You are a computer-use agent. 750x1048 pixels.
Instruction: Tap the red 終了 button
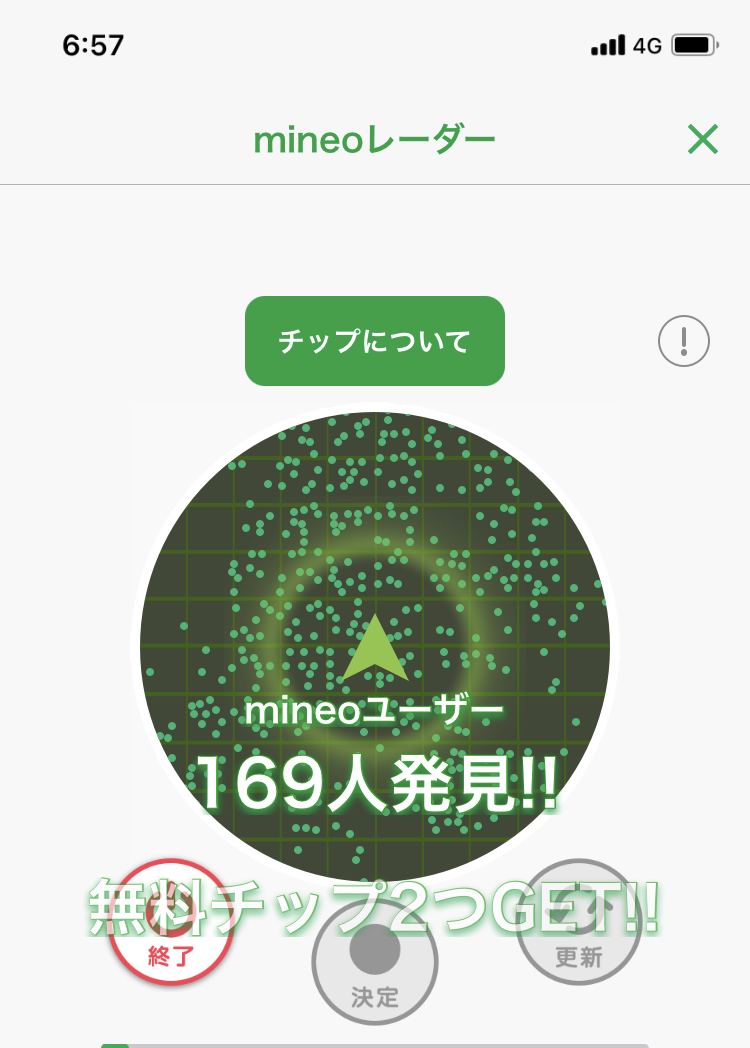[171, 924]
